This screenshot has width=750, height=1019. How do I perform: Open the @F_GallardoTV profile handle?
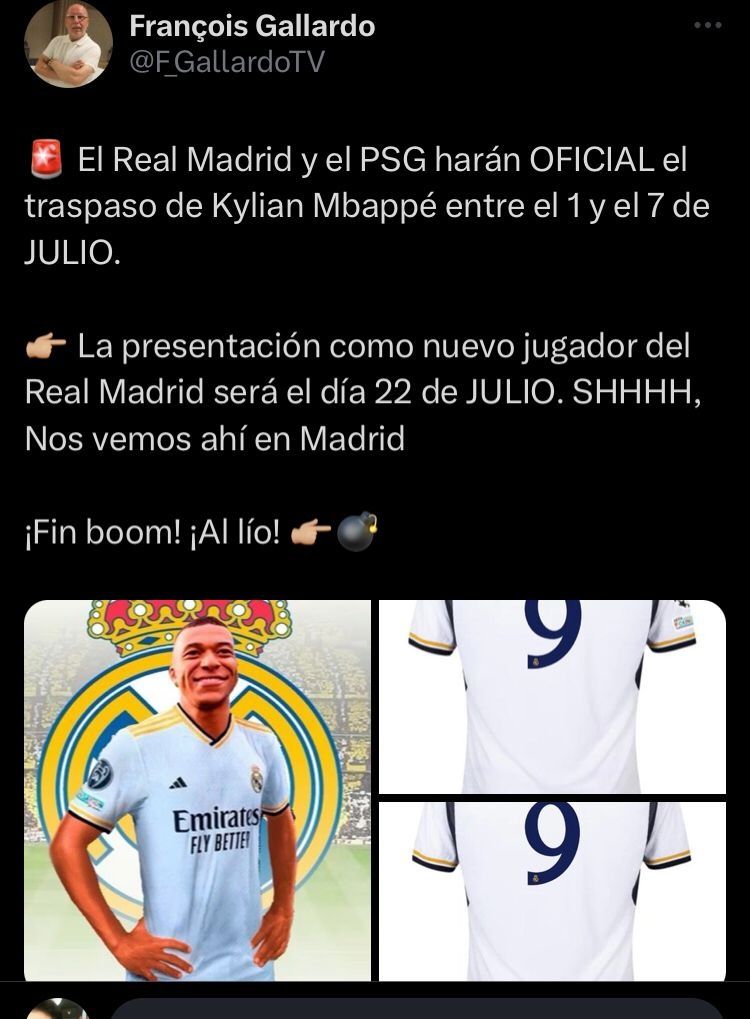pyautogui.click(x=226, y=63)
